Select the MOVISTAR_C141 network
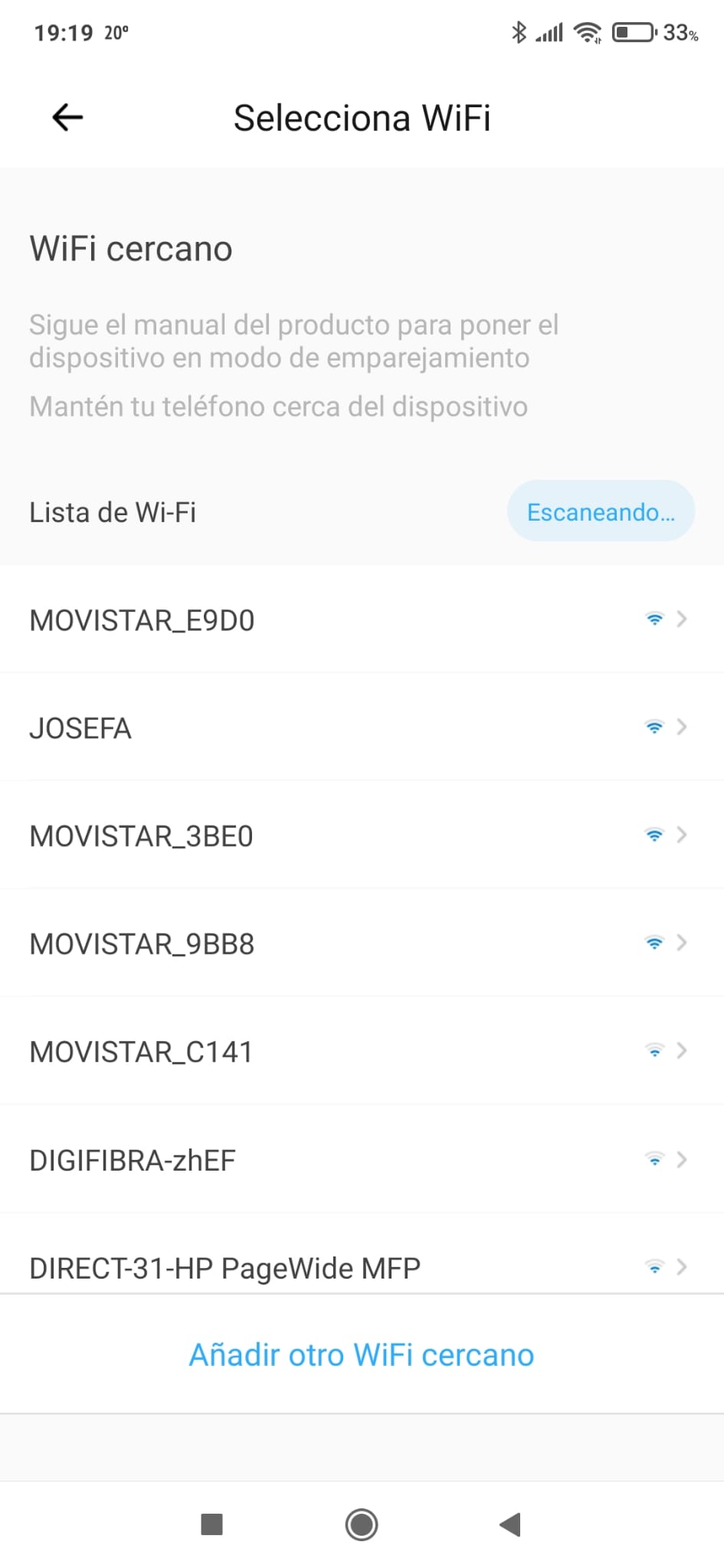Screen dimensions: 724x1568 click(x=362, y=1052)
